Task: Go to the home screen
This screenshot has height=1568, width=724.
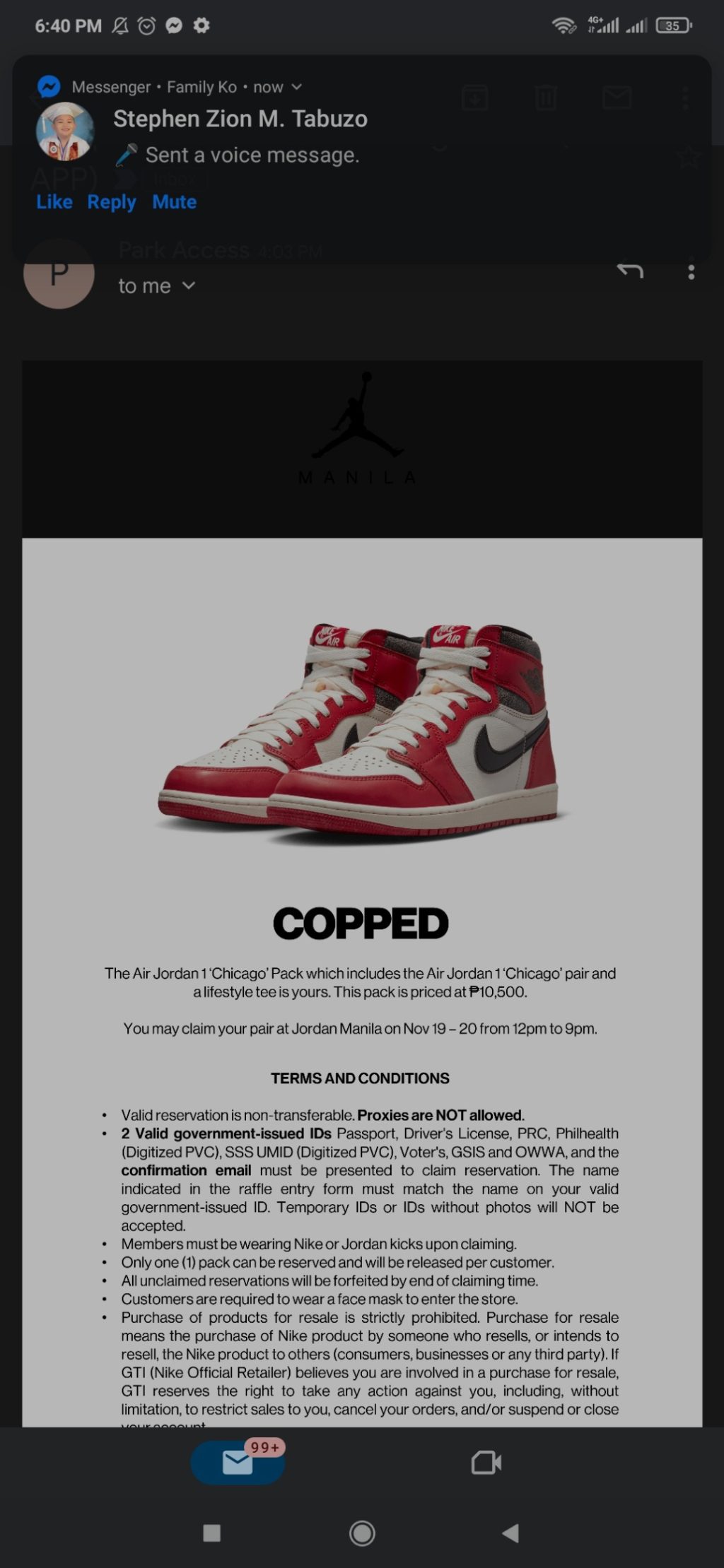Action: 362,1533
